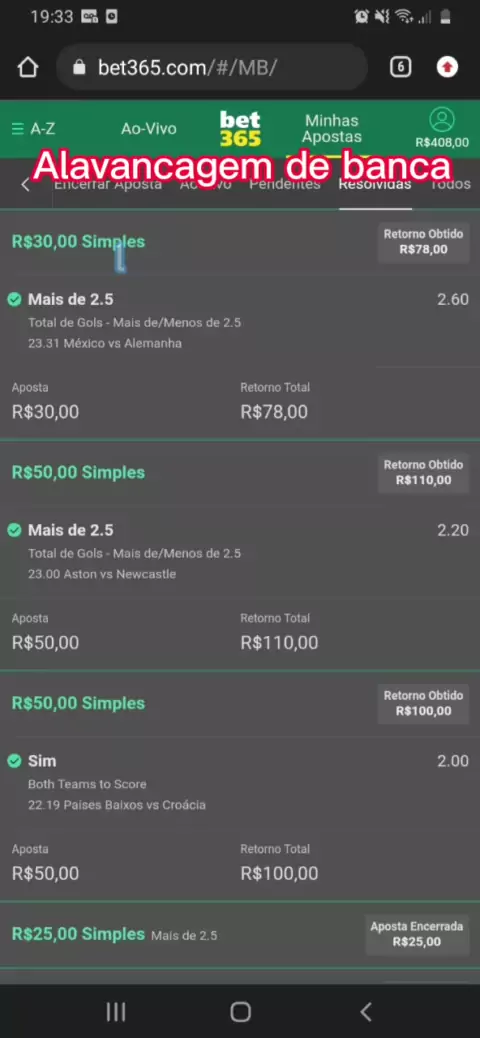The height and width of the screenshot is (1038, 480).
Task: Switch to the Pendentes tab
Action: point(285,185)
